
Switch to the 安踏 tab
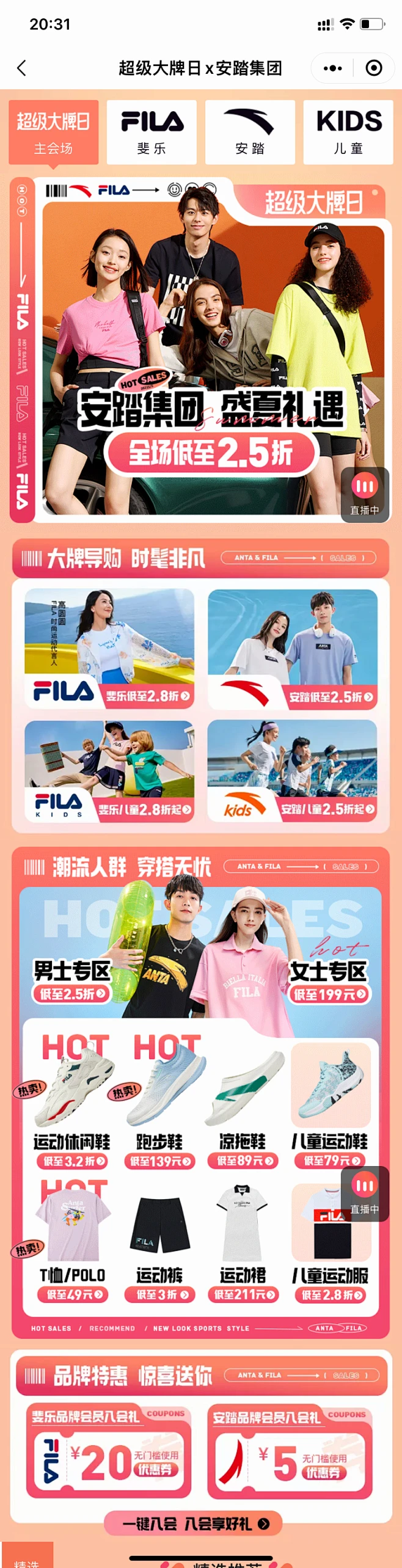pyautogui.click(x=250, y=132)
